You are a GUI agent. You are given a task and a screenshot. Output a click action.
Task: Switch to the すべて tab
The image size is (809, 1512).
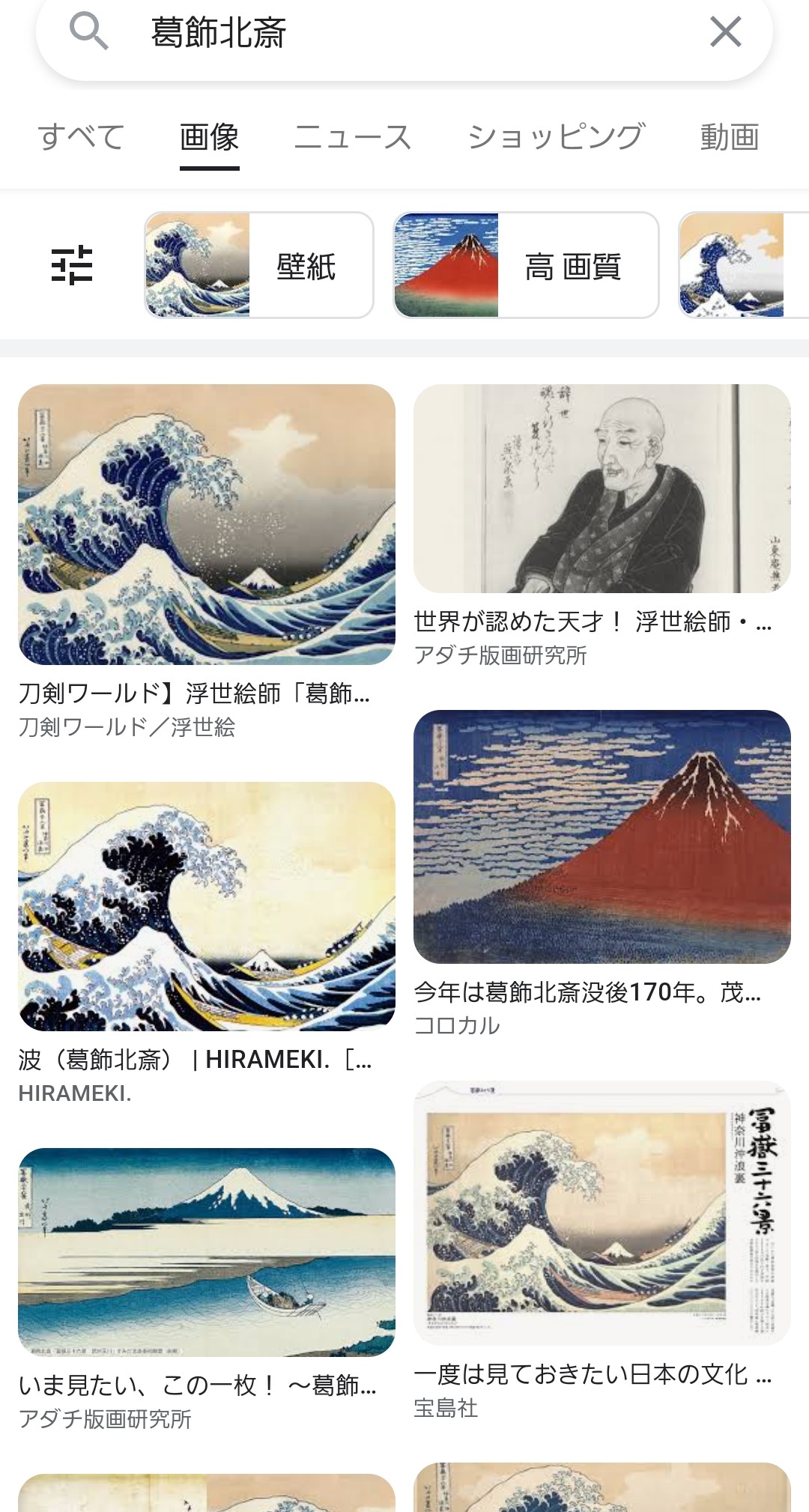(x=81, y=137)
